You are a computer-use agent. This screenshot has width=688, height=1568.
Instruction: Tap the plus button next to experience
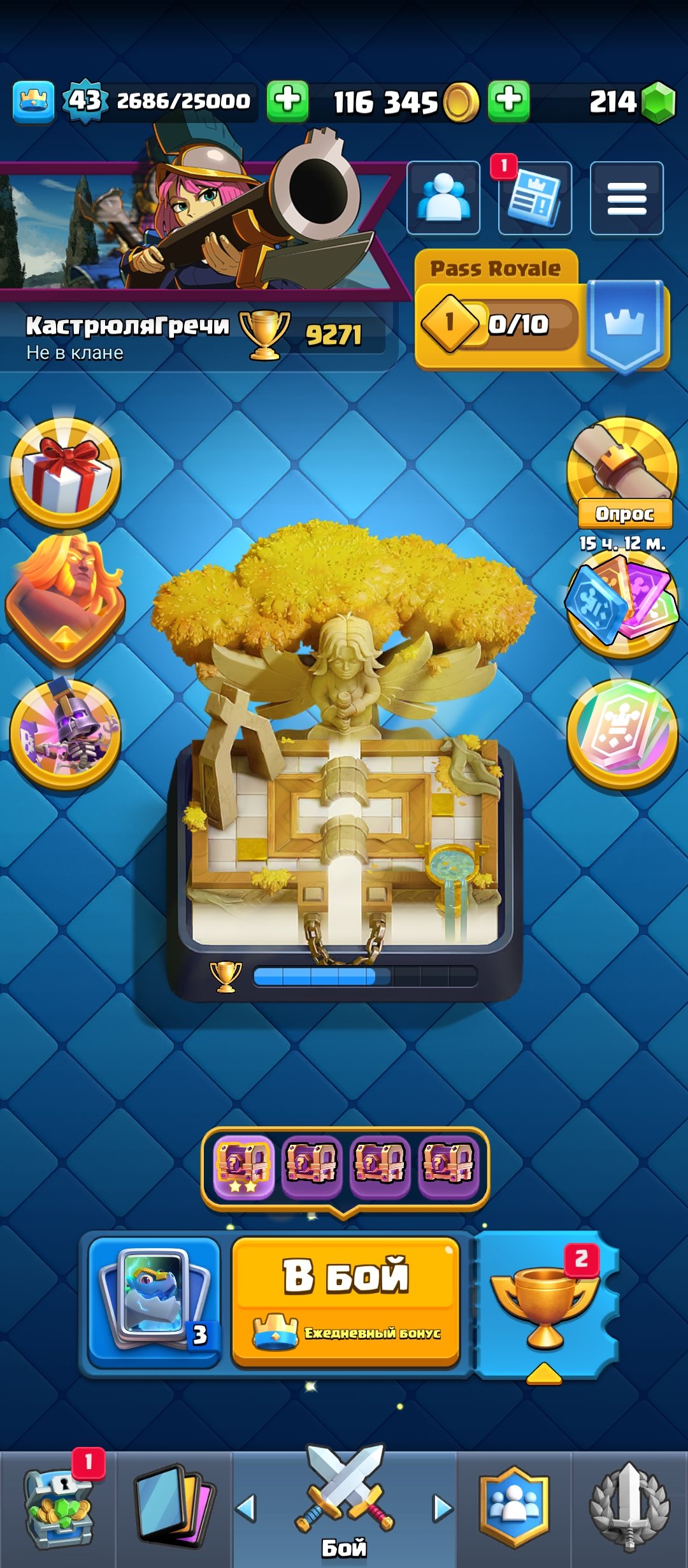287,101
